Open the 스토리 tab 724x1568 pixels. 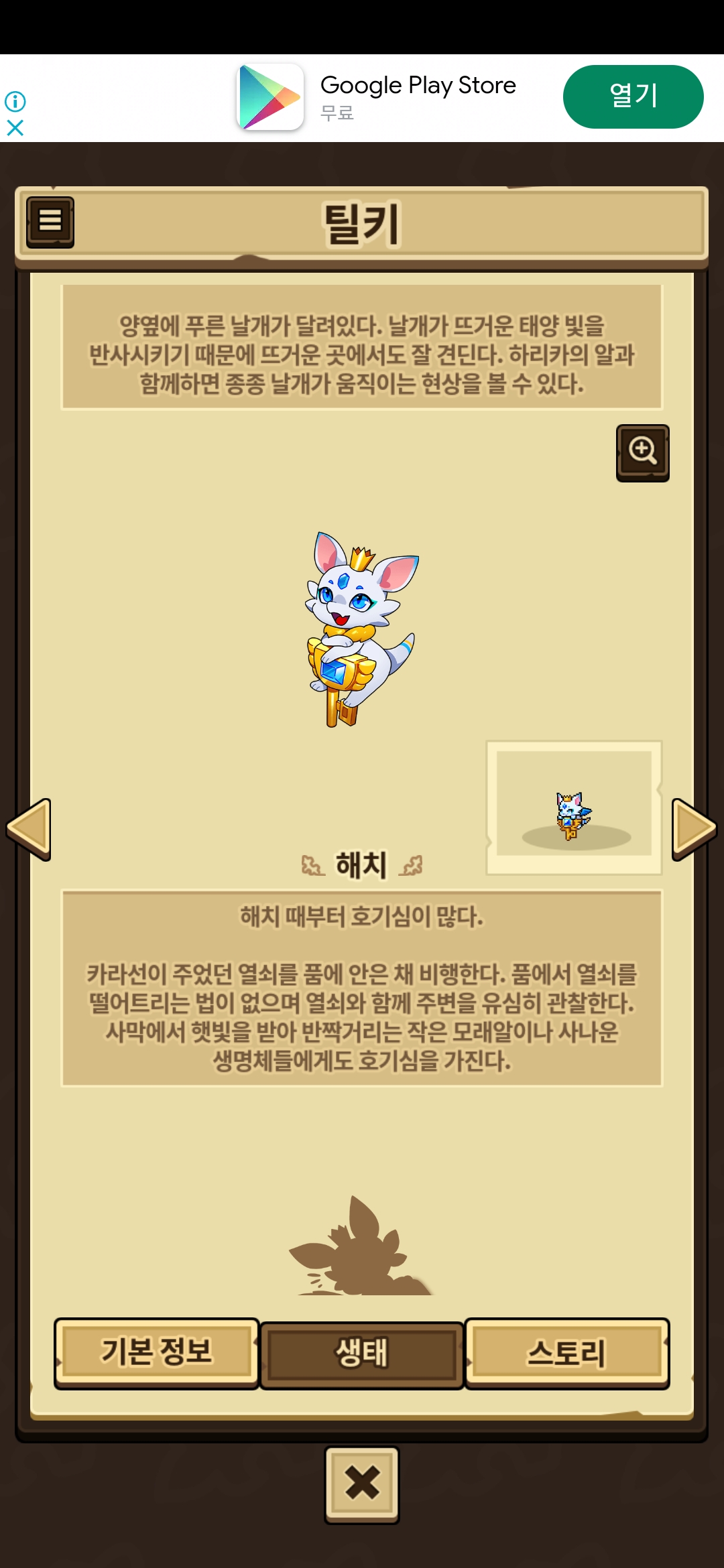(x=566, y=1352)
